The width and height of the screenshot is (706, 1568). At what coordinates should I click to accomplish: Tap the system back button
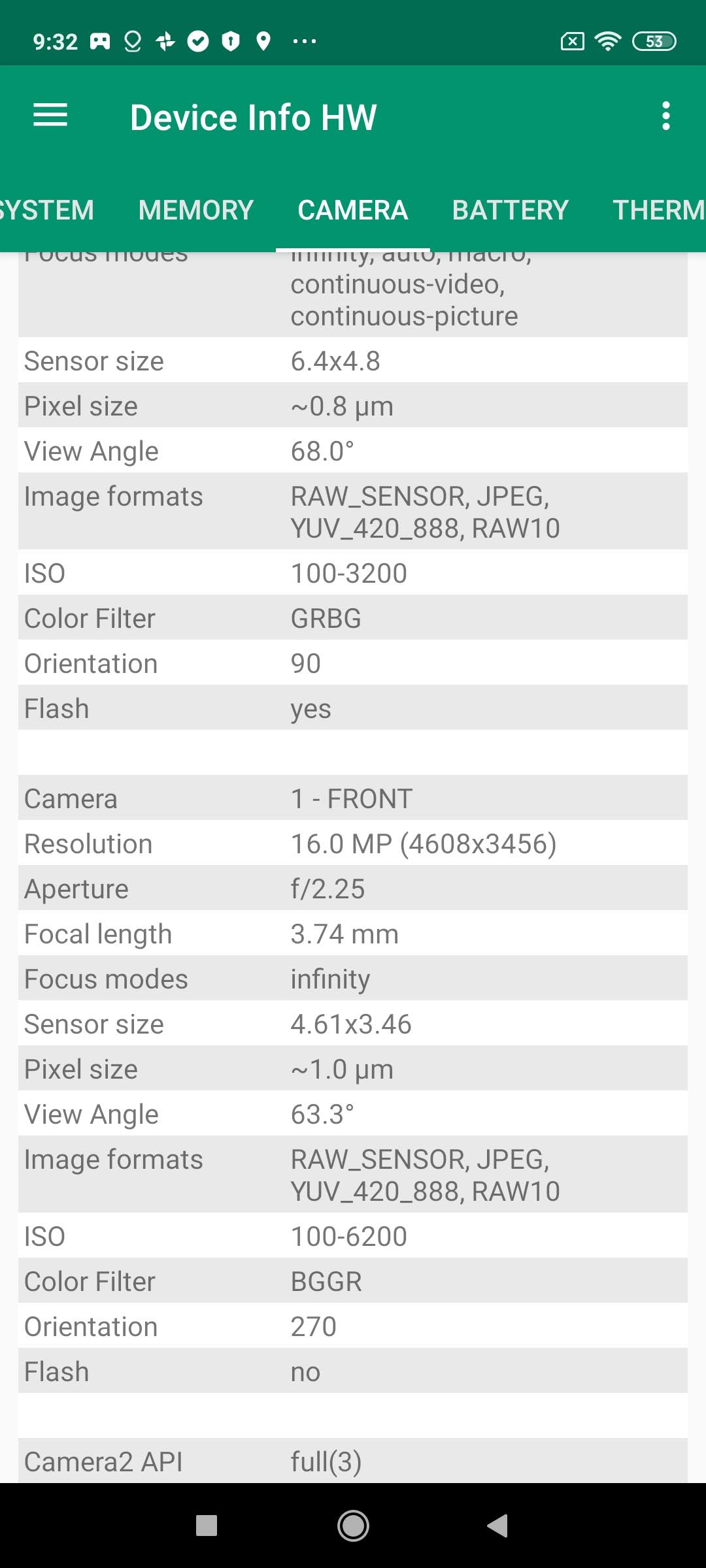click(498, 1526)
